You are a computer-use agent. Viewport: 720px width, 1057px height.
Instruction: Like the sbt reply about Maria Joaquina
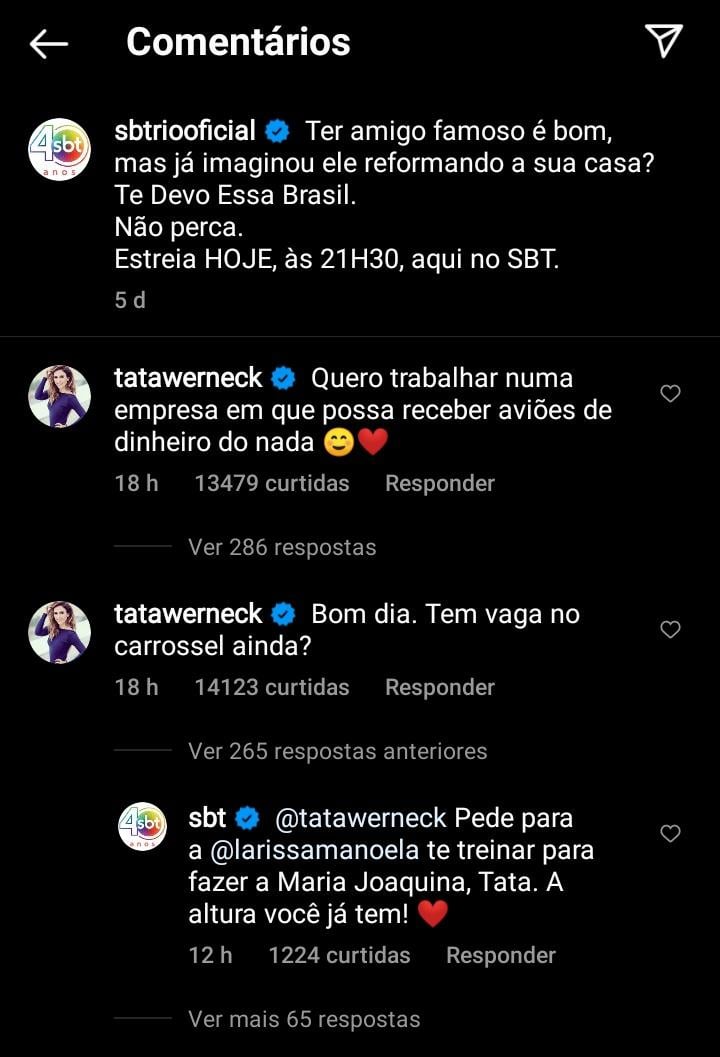670,834
